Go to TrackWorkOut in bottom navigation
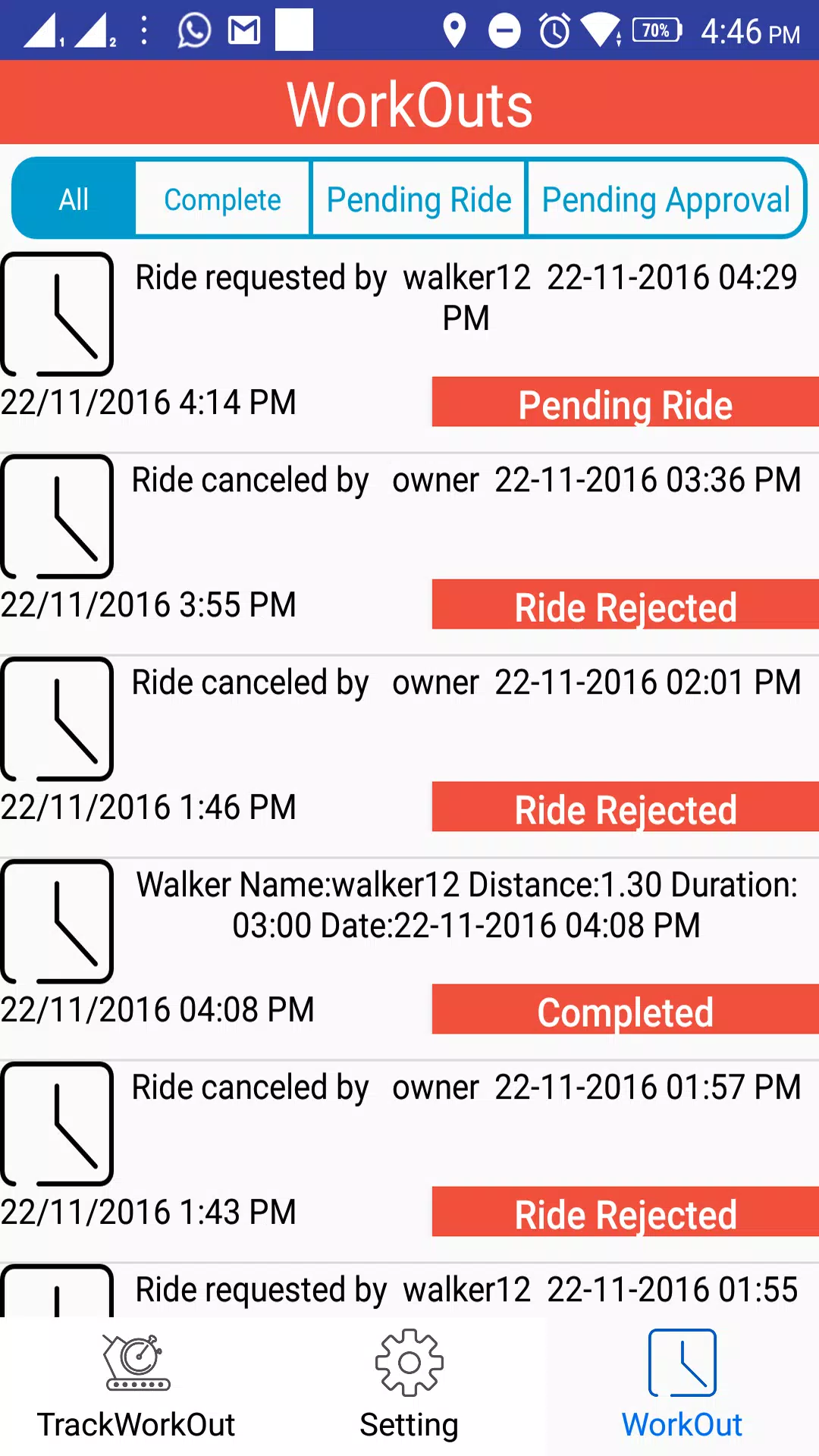 136,1386
